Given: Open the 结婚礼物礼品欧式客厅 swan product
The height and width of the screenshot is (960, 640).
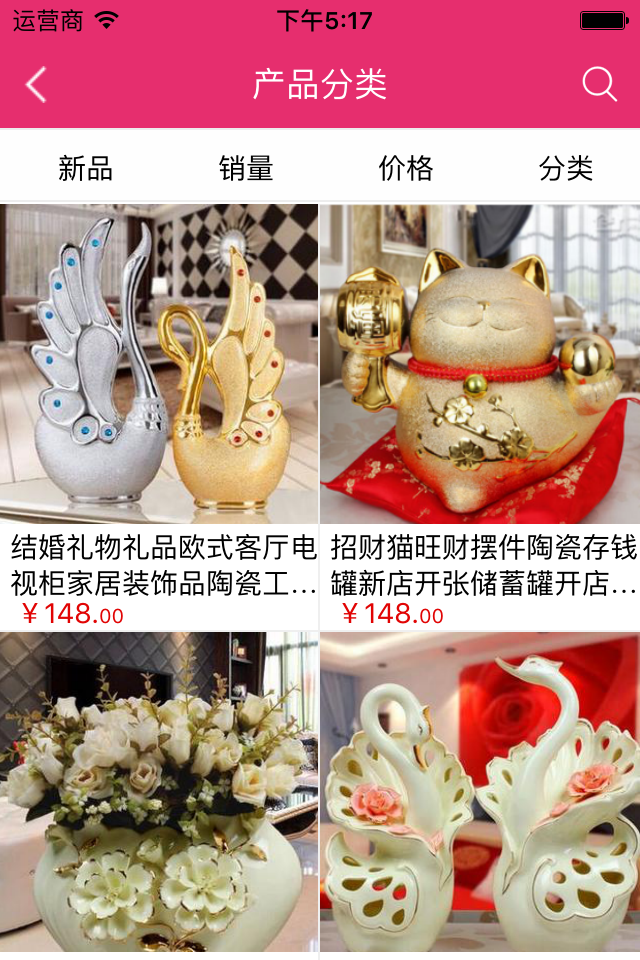Looking at the screenshot, I should click(159, 365).
